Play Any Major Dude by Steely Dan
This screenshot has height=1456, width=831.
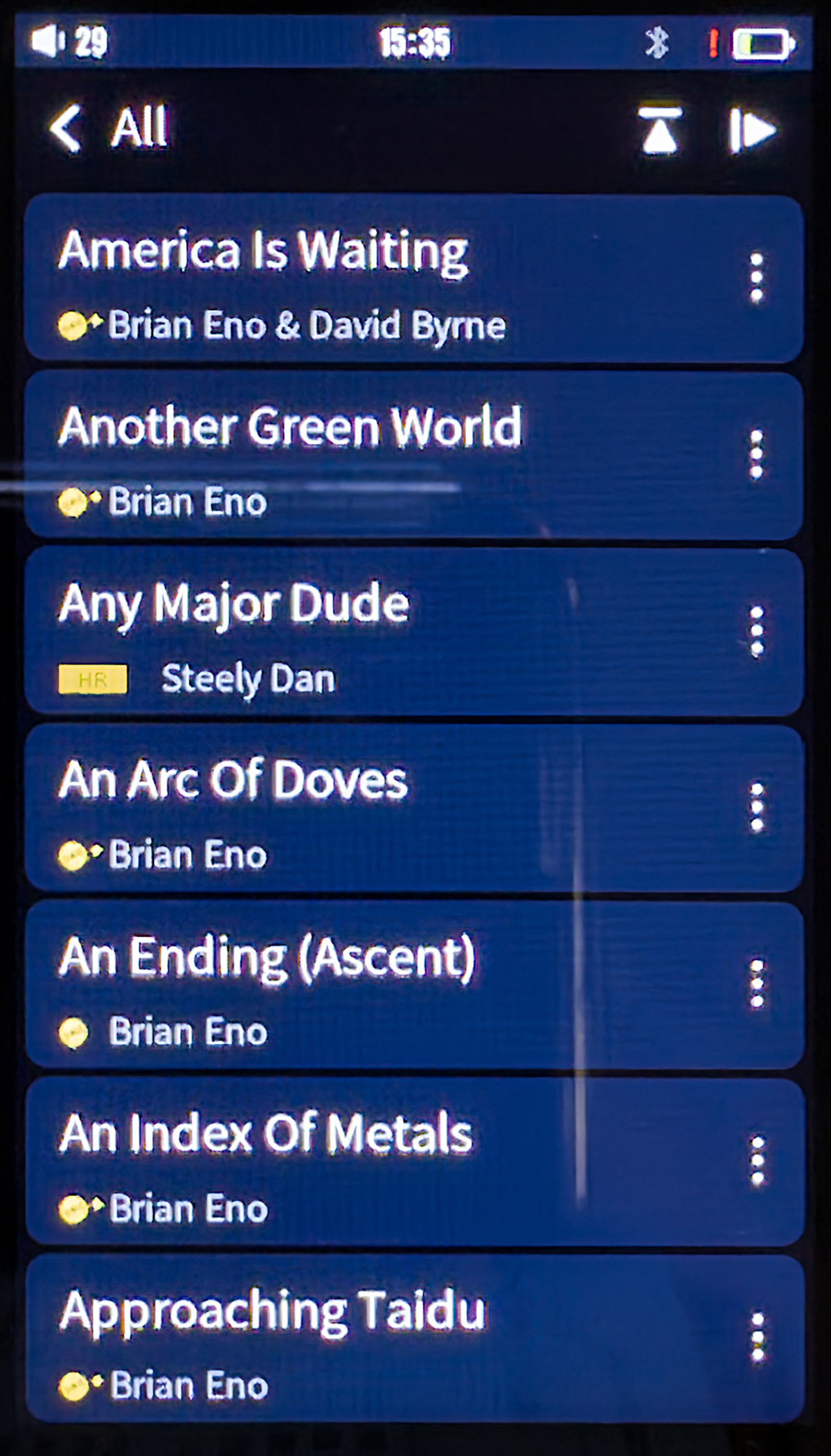pos(346,632)
